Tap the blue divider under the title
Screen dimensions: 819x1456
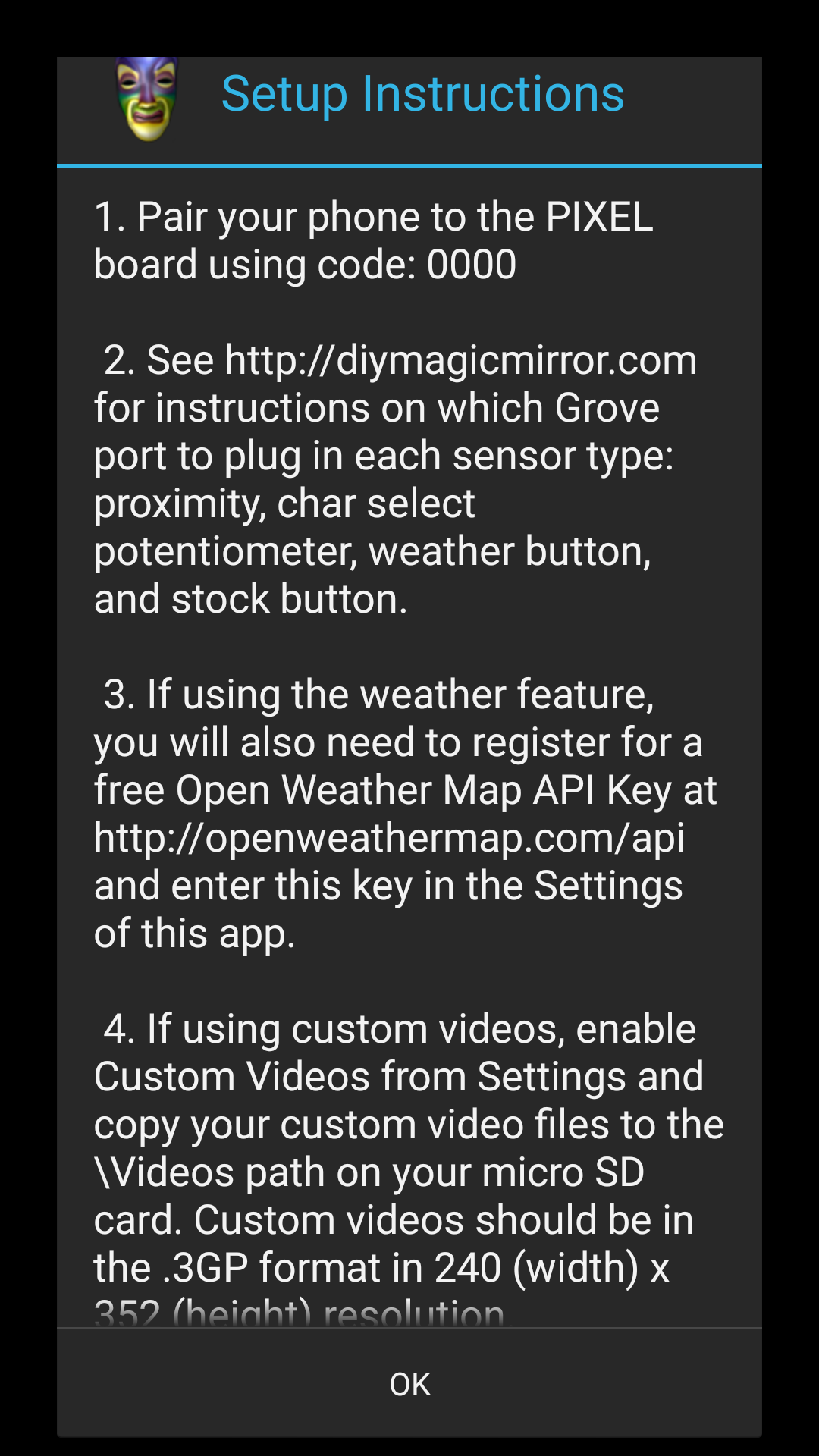409,162
